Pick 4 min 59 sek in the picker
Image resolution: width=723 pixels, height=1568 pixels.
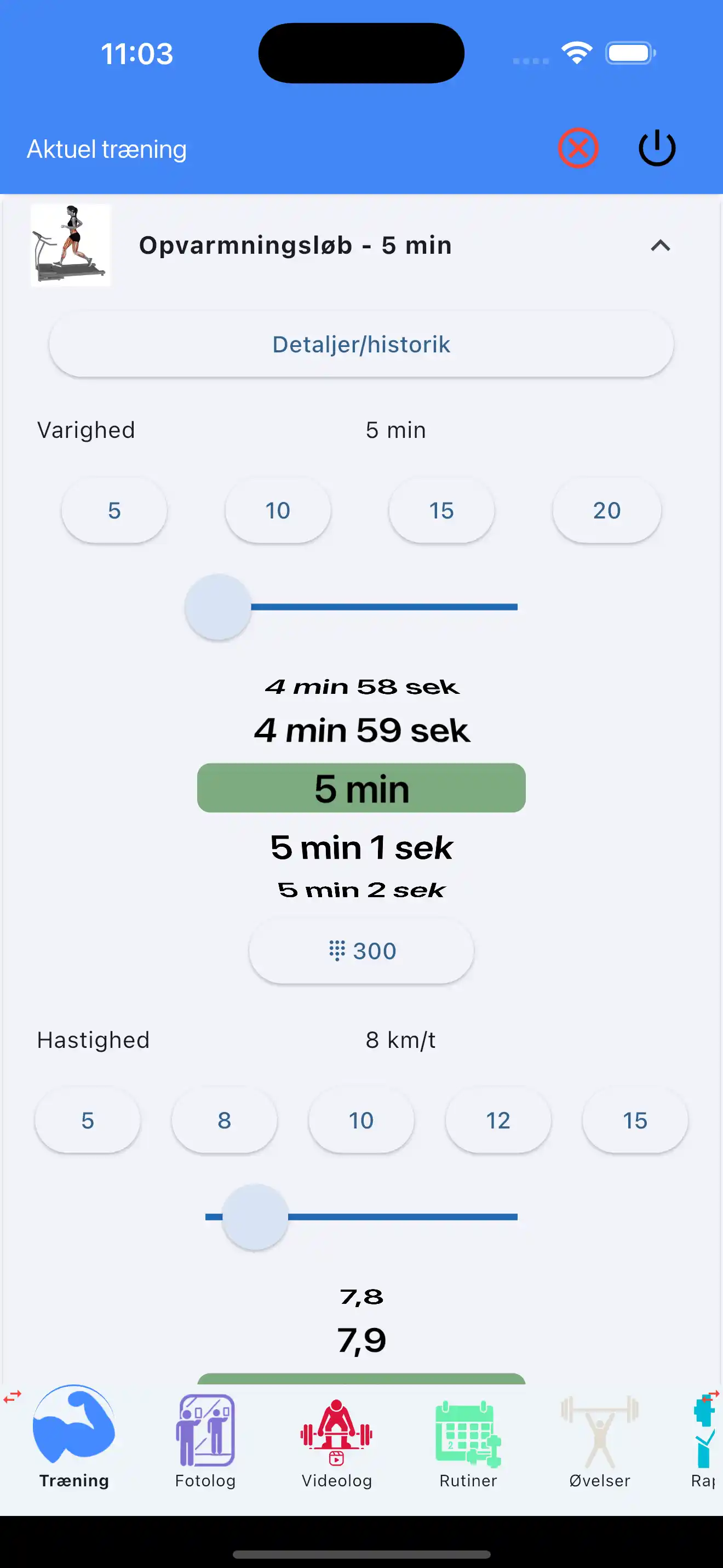click(x=360, y=730)
